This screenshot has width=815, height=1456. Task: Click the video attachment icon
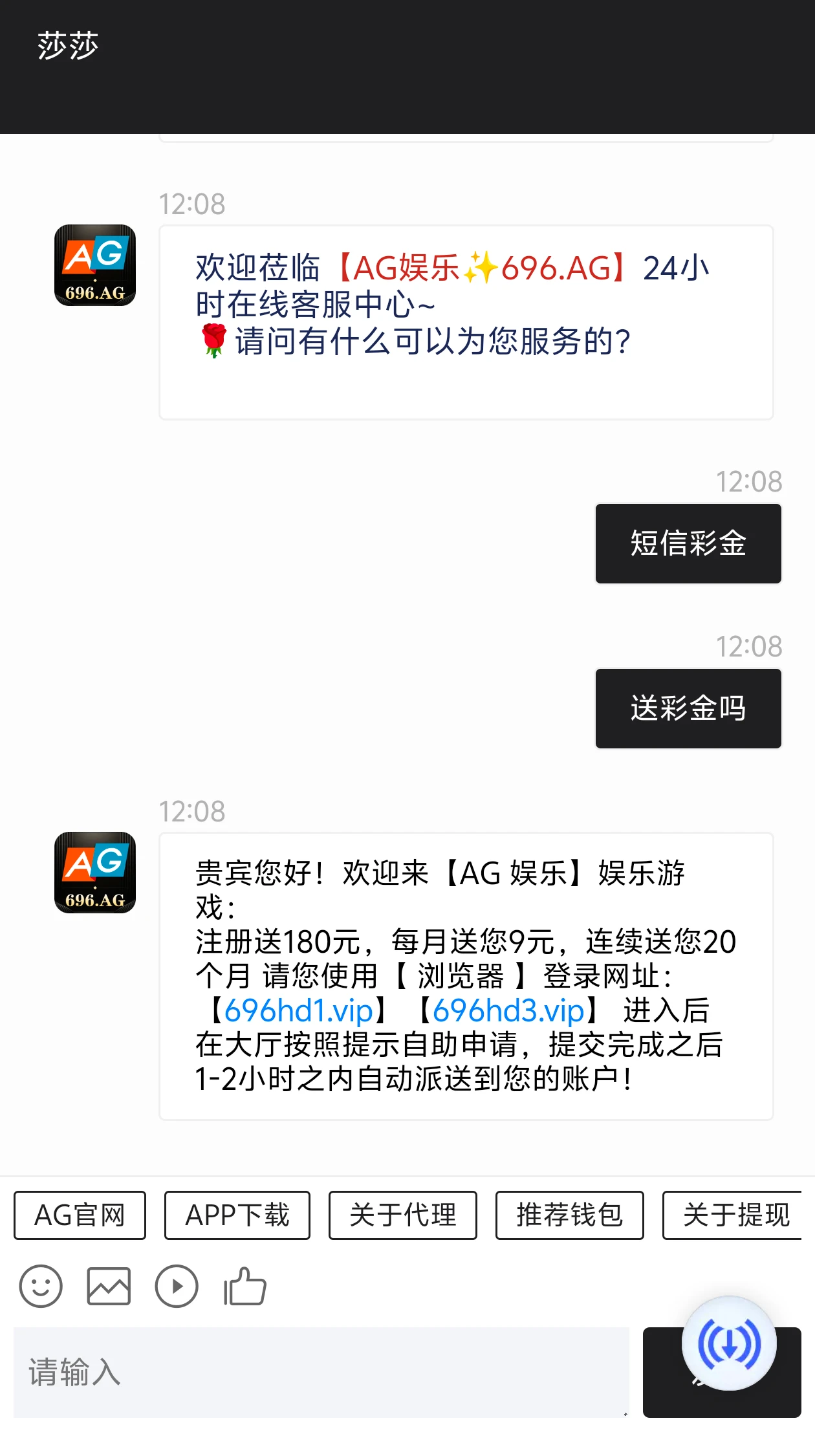point(175,1287)
